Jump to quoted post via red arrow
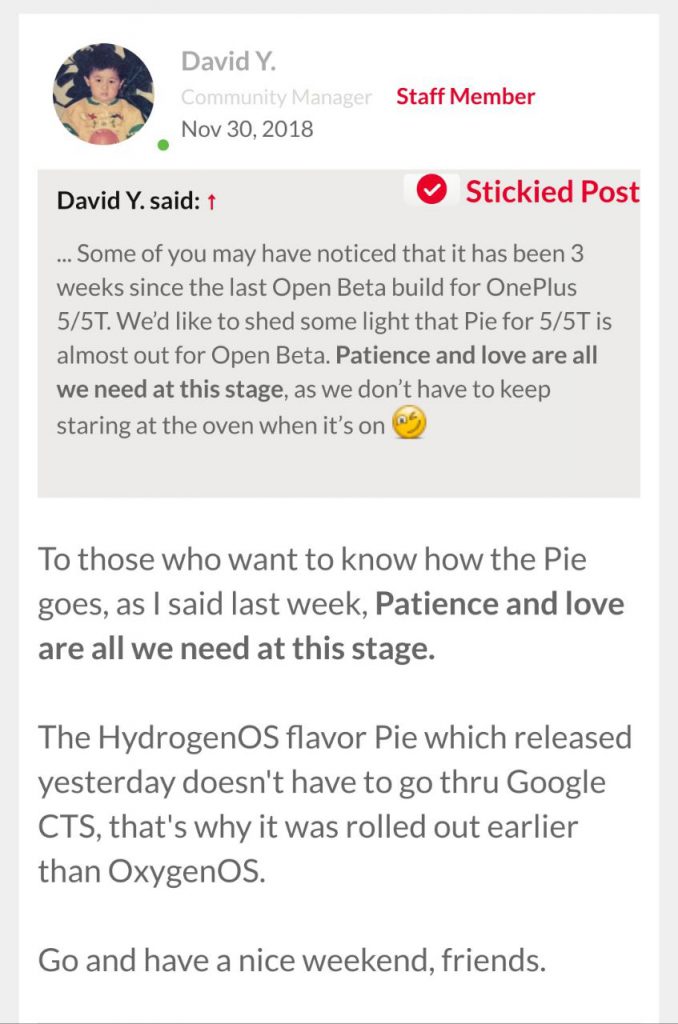The height and width of the screenshot is (1024, 678). (x=212, y=201)
